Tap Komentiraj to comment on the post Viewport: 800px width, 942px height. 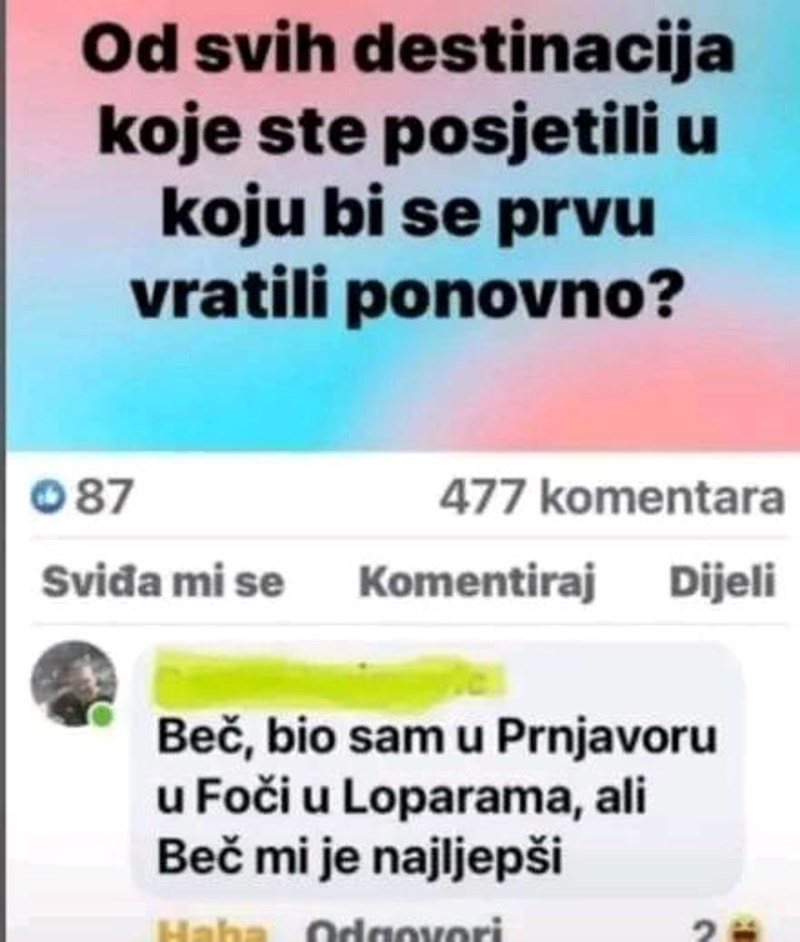[476, 583]
